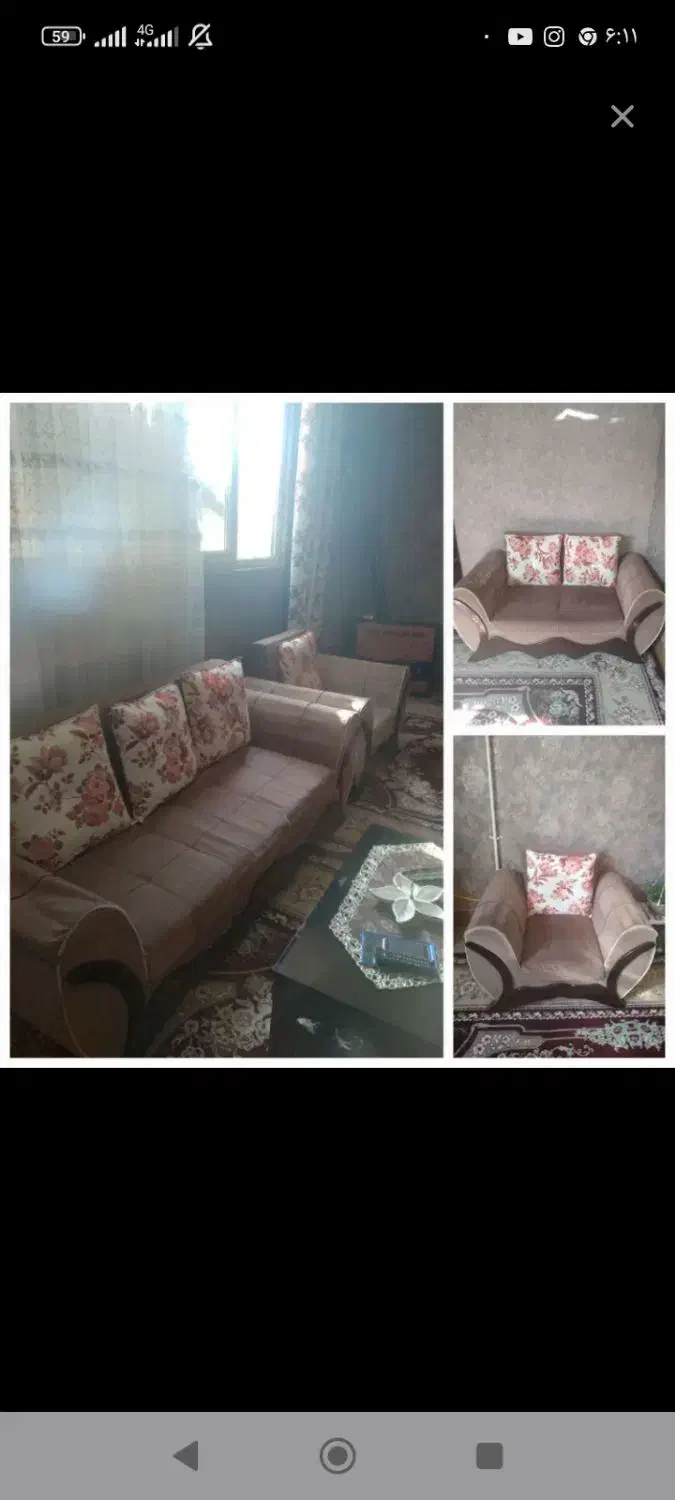Screen dimensions: 675x1500
Task: Tap the system back button
Action: click(x=187, y=1455)
